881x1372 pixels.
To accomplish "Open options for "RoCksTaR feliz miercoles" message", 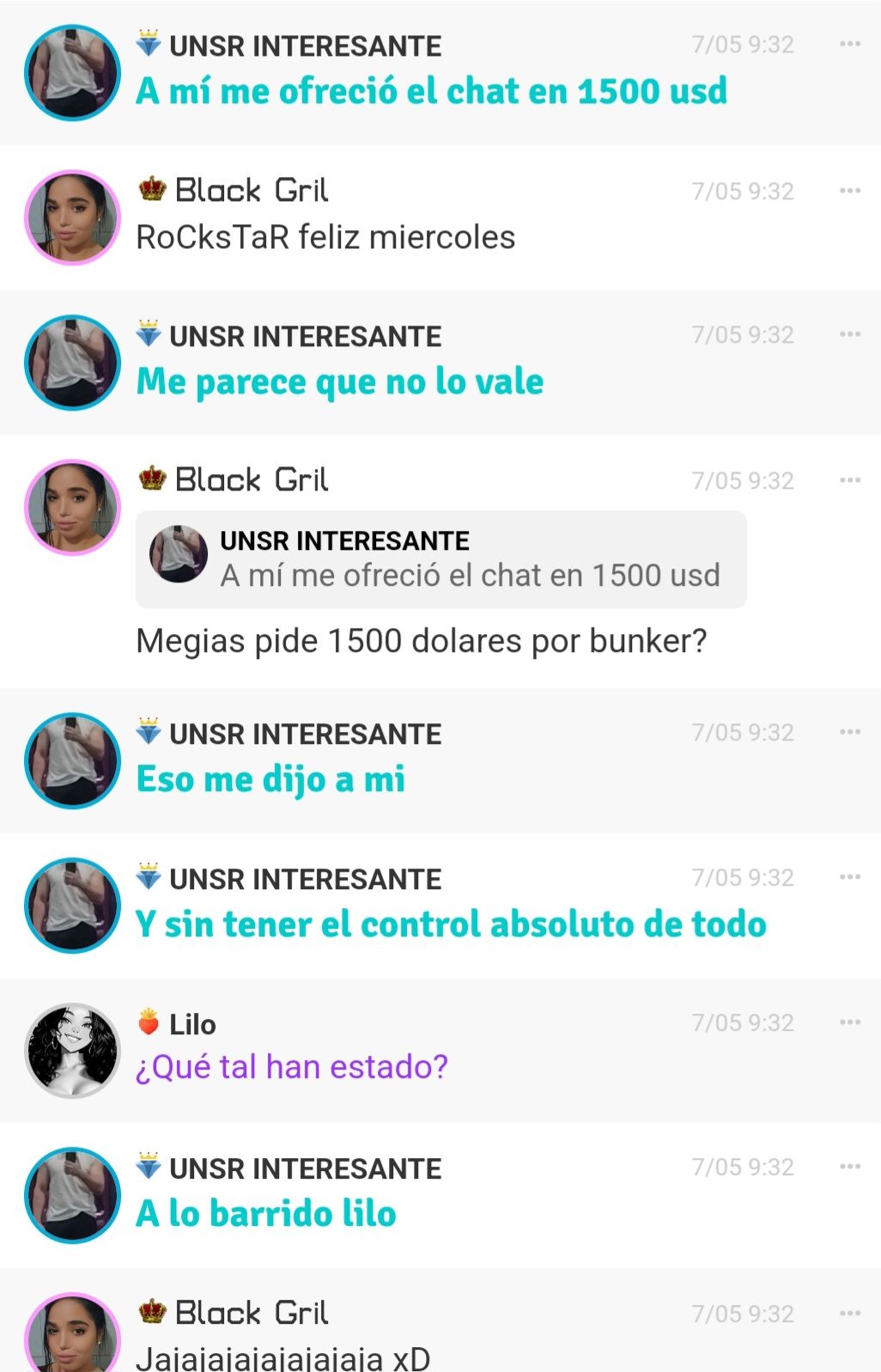I will pyautogui.click(x=849, y=190).
